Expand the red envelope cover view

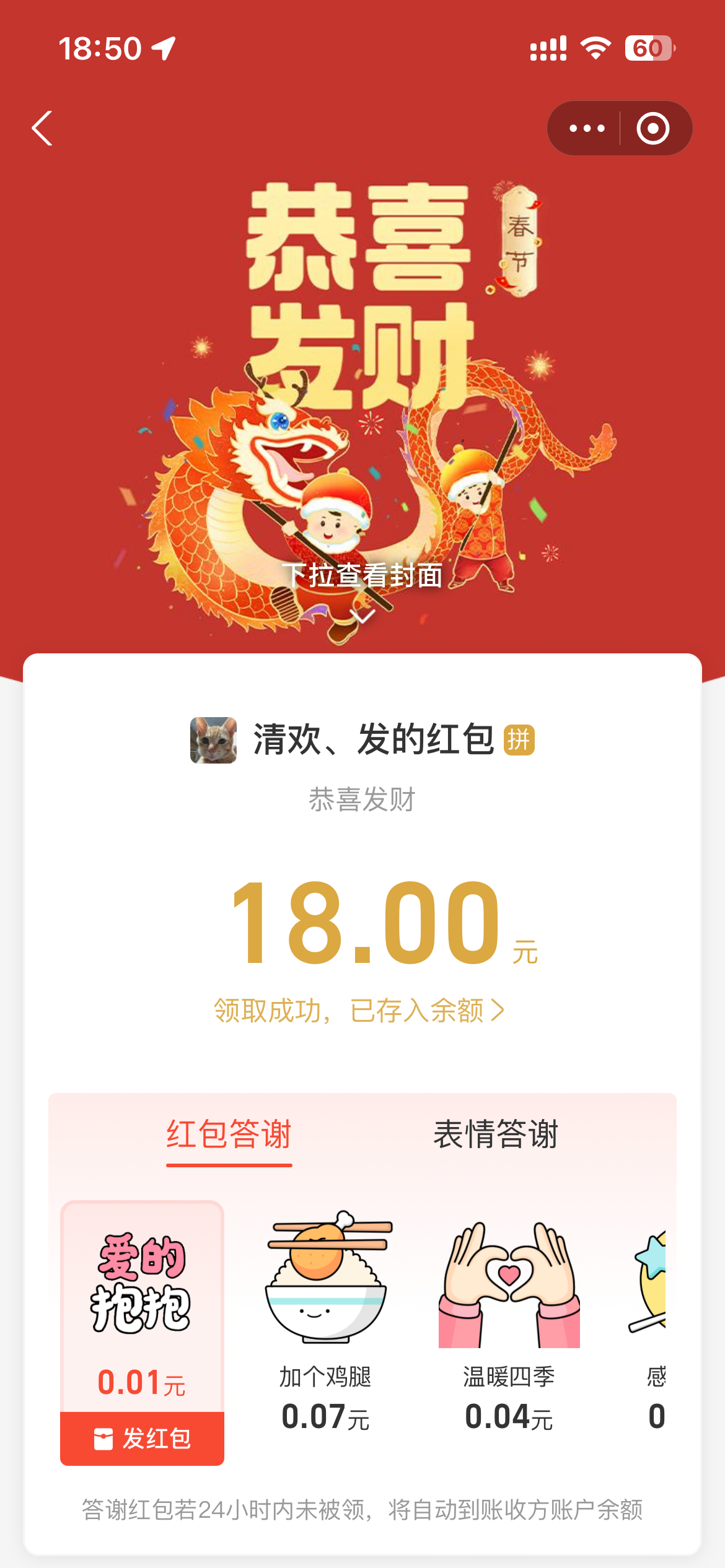362,588
